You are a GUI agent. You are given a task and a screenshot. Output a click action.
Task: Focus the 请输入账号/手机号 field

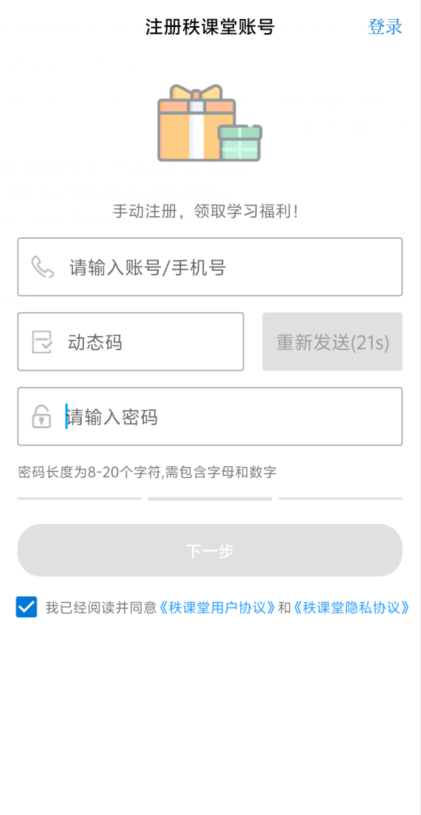pyautogui.click(x=210, y=267)
